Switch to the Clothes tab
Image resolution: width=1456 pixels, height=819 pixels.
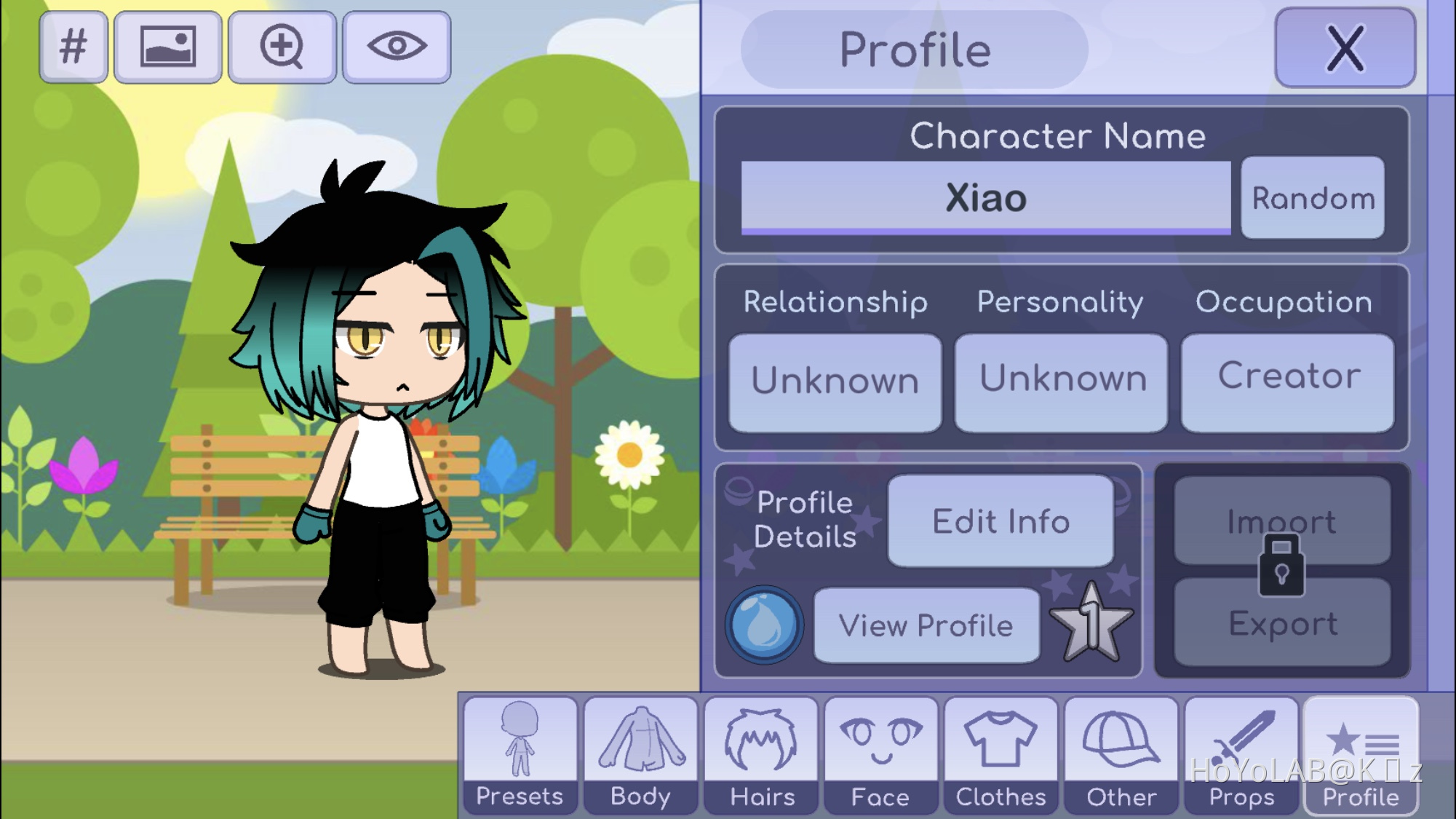1000,756
